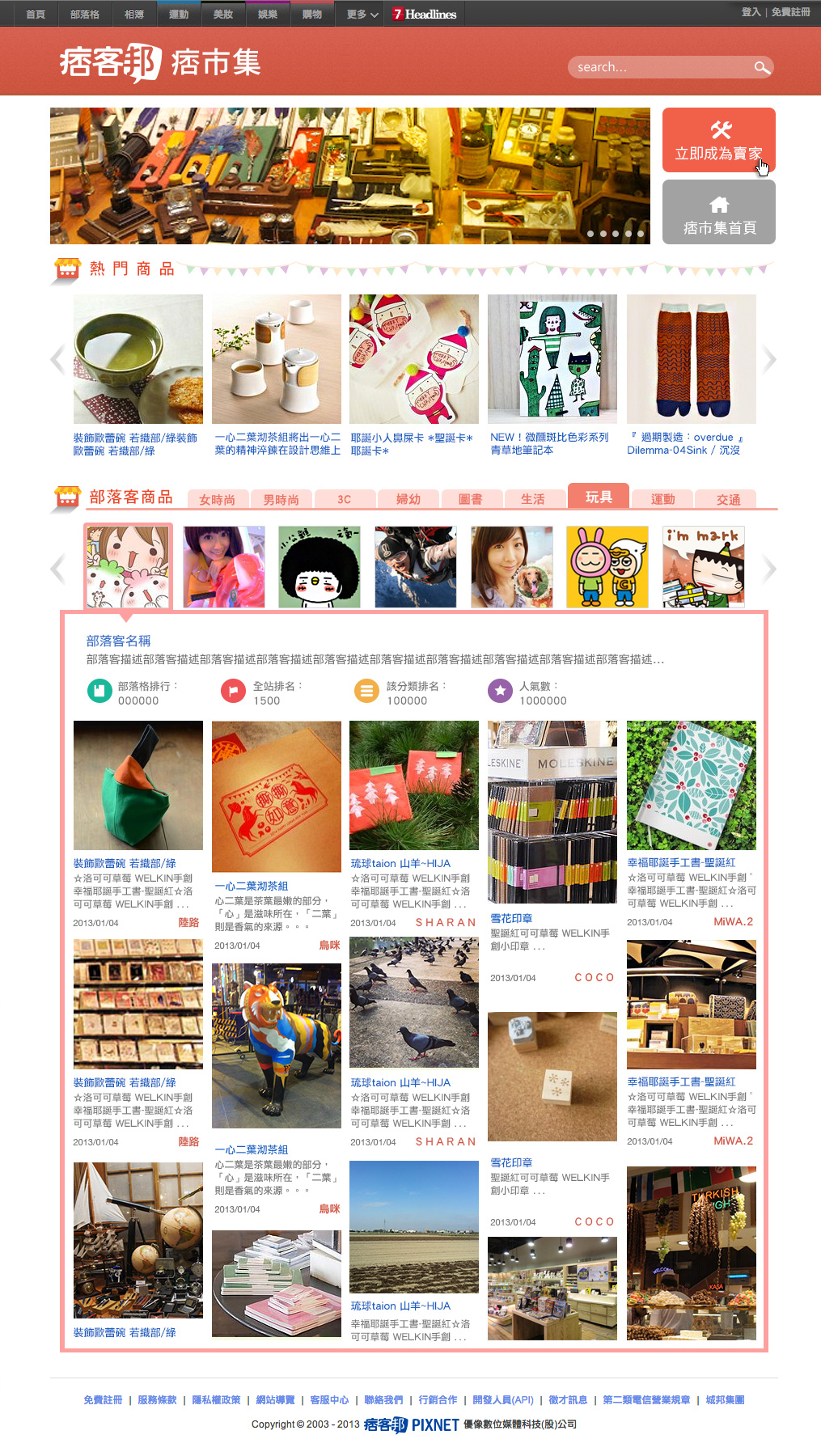Go to 痞市集首頁
The height and width of the screenshot is (1456, 821).
[718, 212]
